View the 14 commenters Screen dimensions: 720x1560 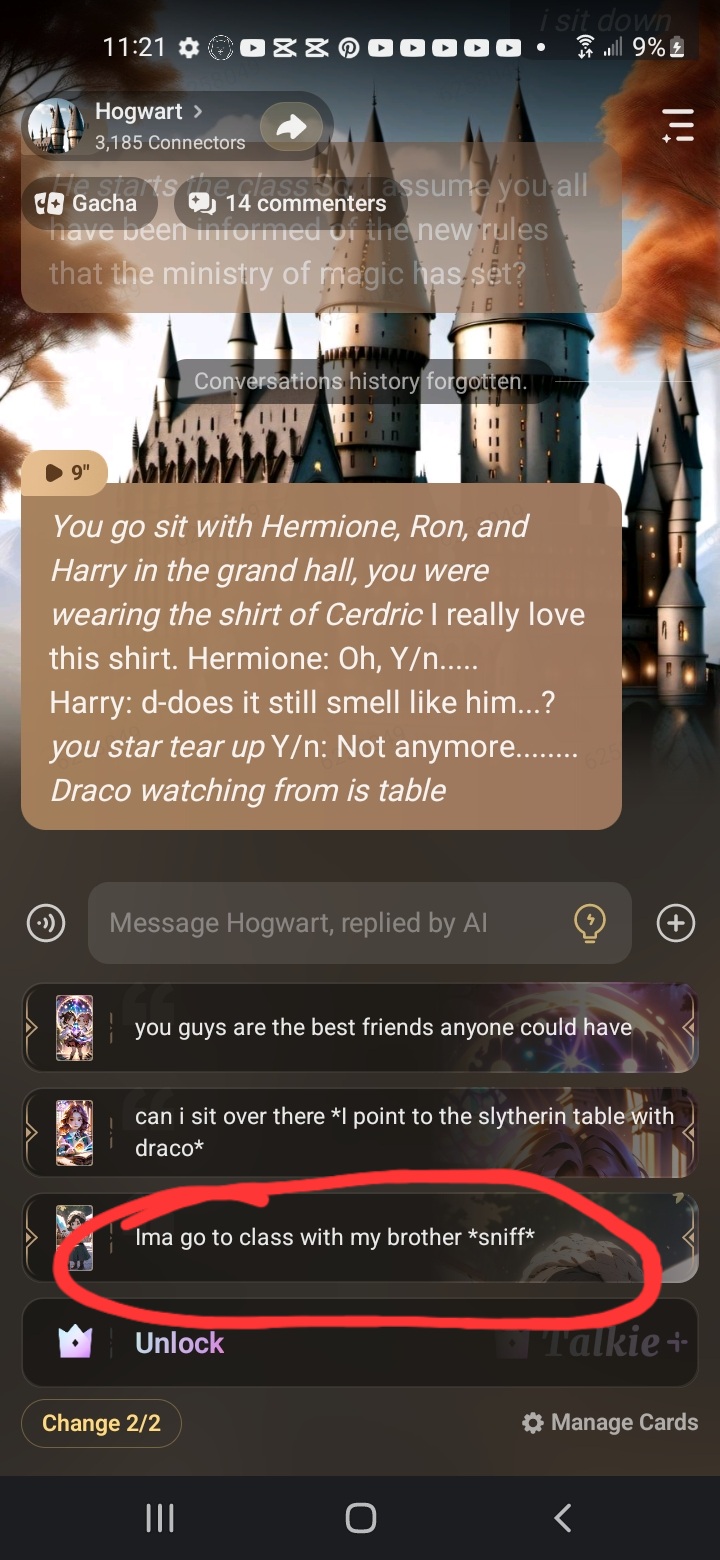click(289, 203)
